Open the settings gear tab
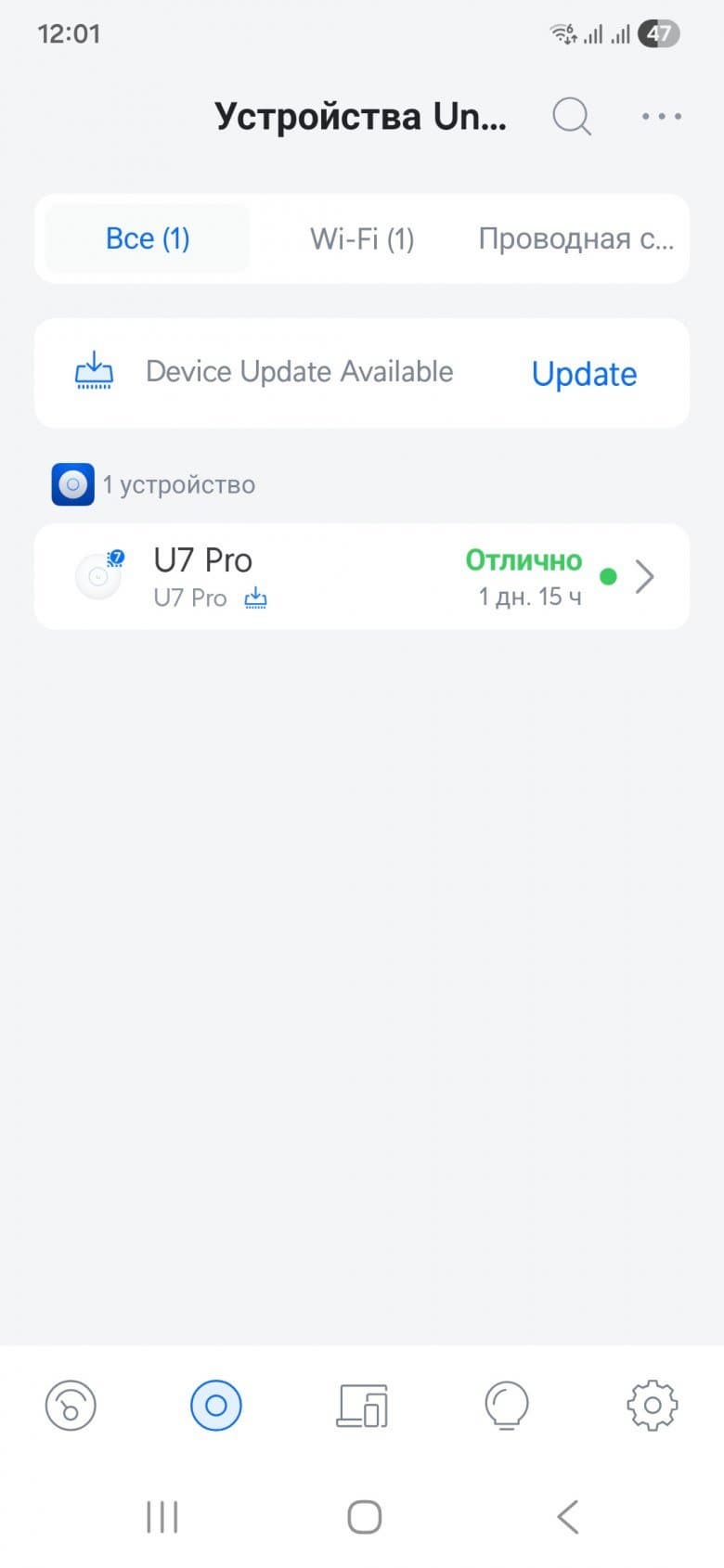Viewport: 724px width, 1568px height. pyautogui.click(x=653, y=1406)
